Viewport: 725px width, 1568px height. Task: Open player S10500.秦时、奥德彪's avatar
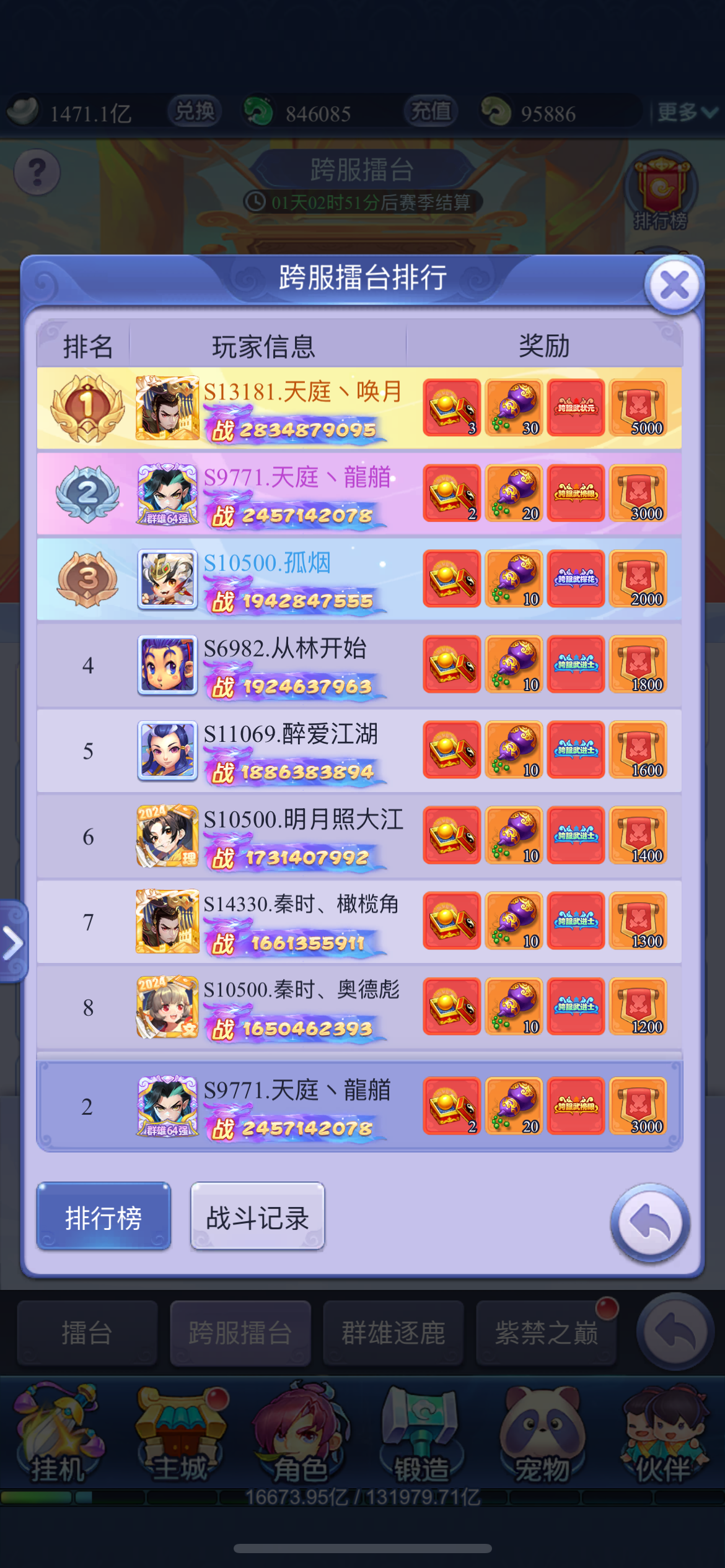pyautogui.click(x=167, y=1006)
